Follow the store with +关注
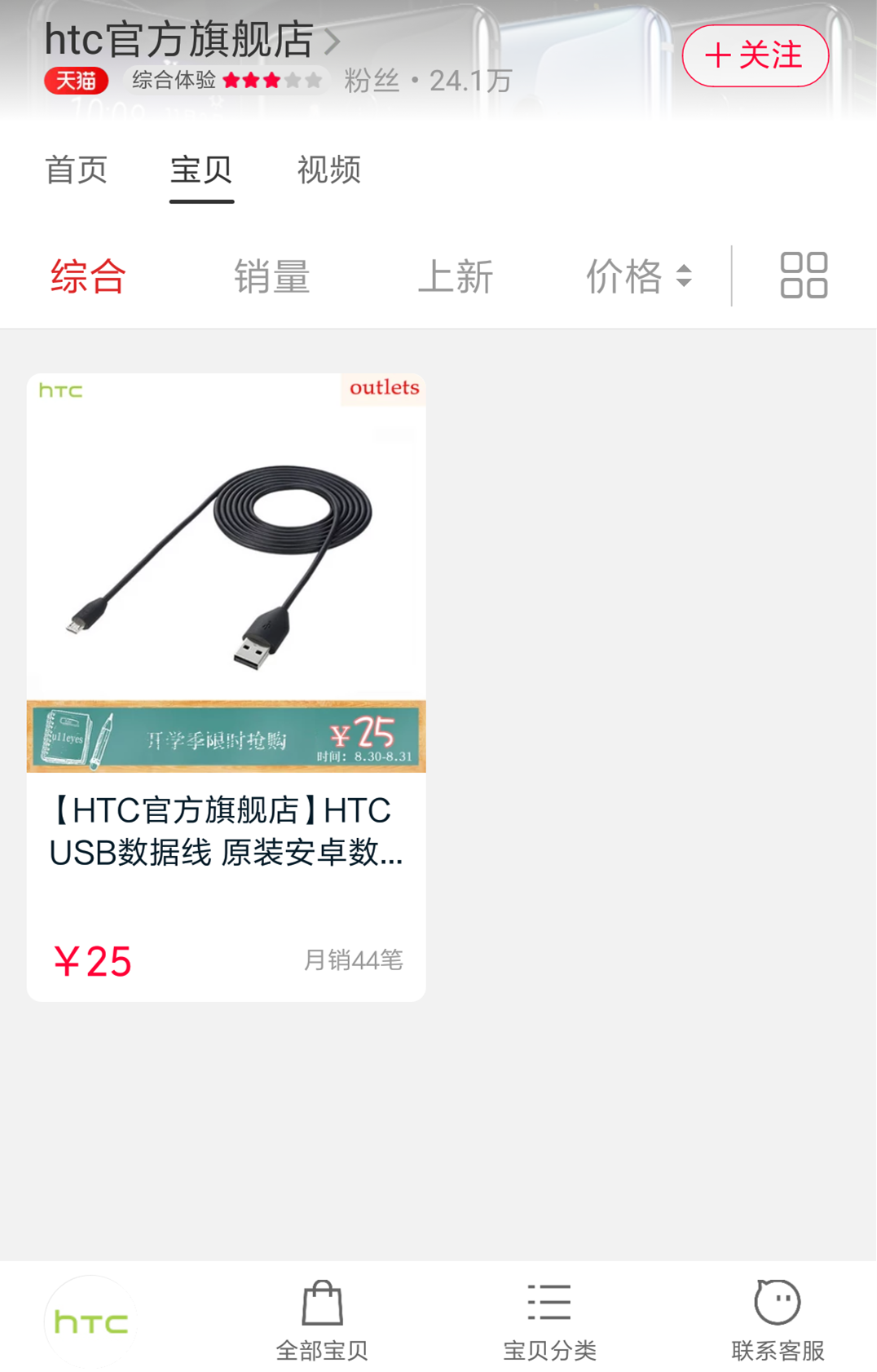The width and height of the screenshot is (877, 1372). pos(755,55)
